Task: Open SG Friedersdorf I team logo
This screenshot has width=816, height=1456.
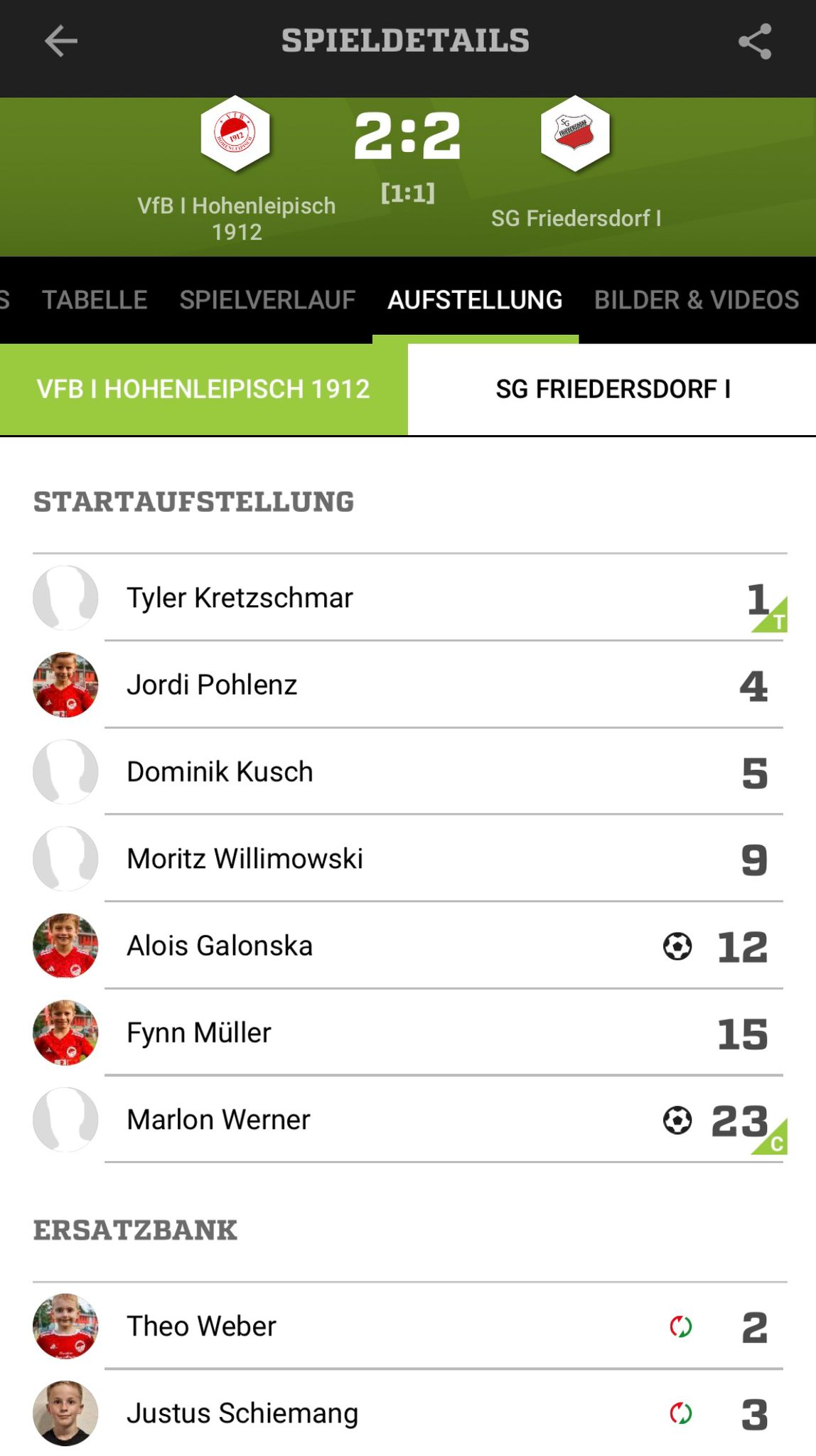Action: (575, 134)
